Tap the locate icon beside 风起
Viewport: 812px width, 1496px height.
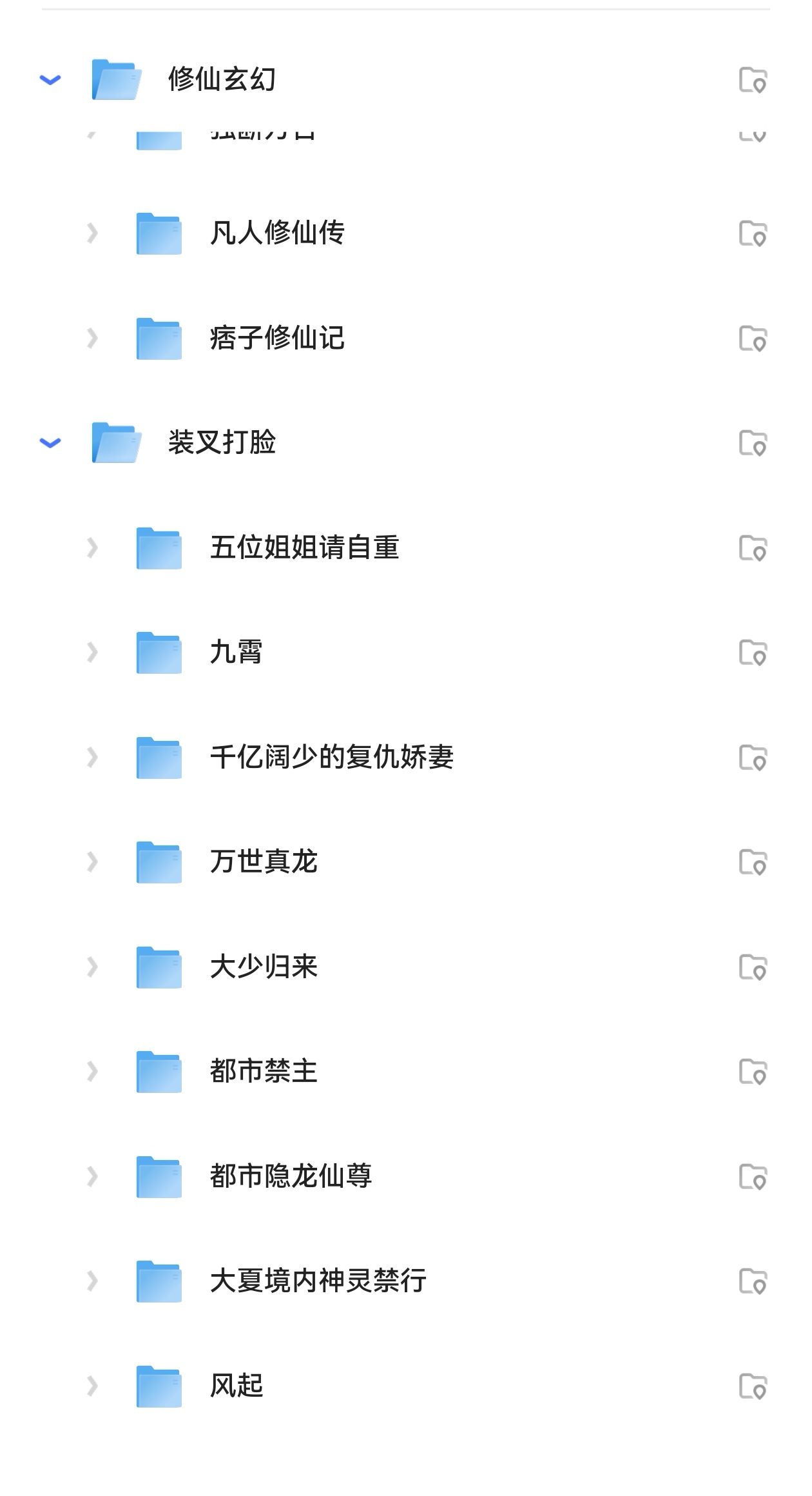753,1386
